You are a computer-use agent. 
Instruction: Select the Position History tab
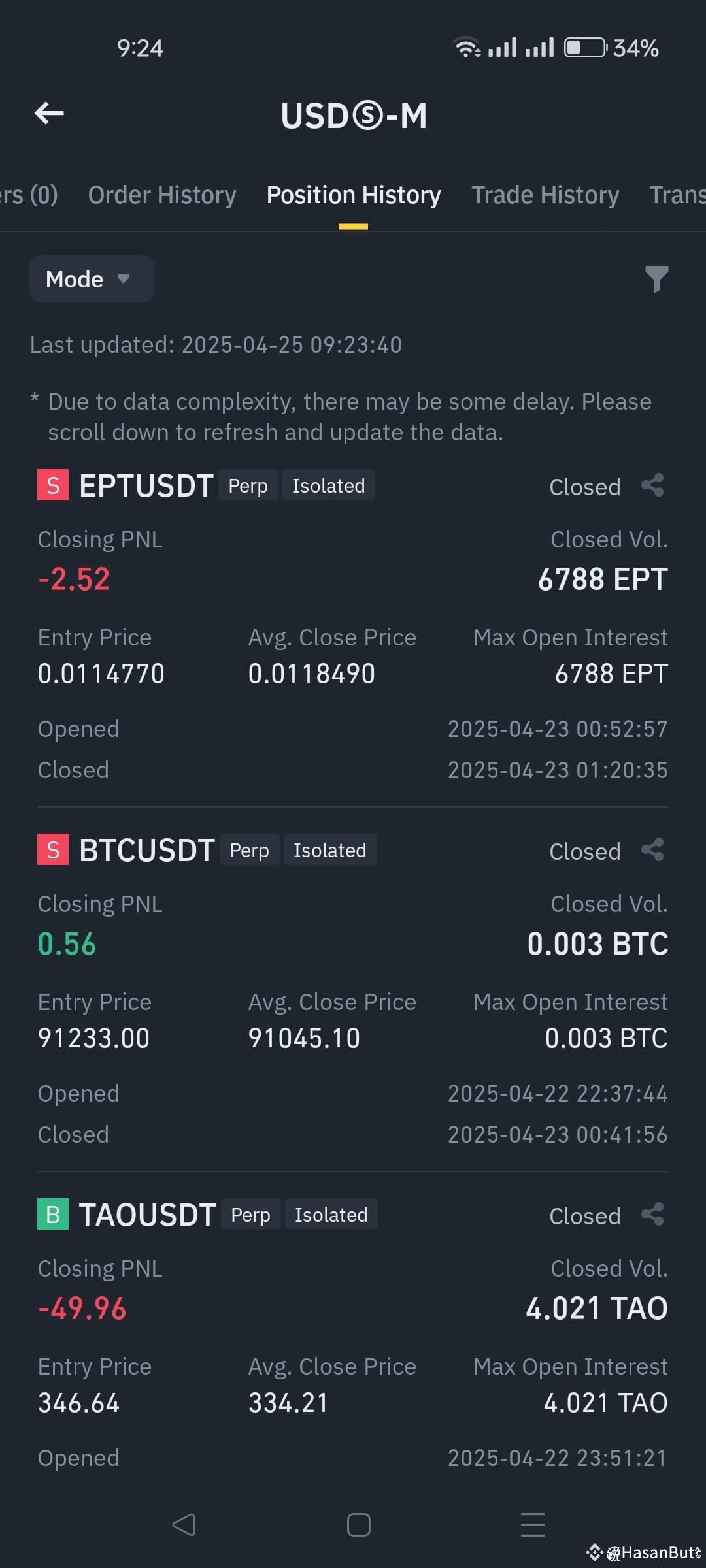pyautogui.click(x=354, y=195)
